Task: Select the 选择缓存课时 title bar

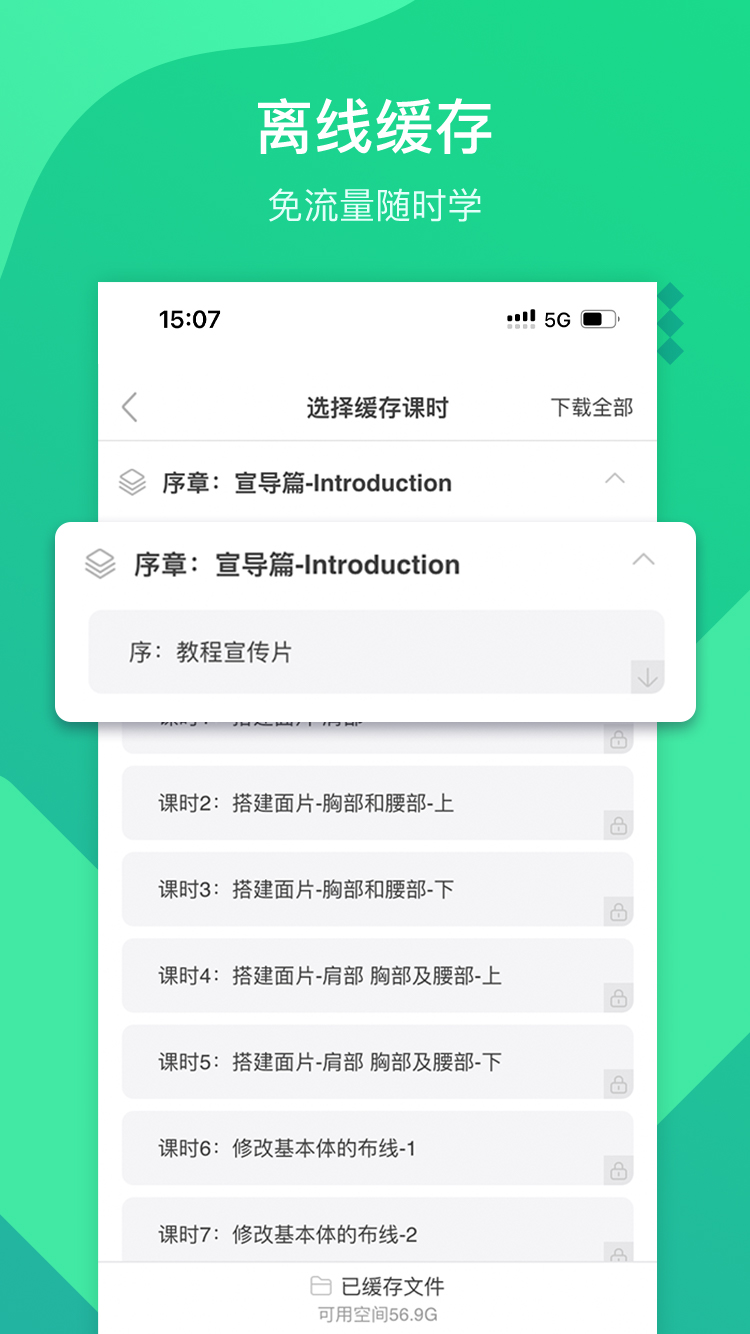Action: click(x=375, y=408)
